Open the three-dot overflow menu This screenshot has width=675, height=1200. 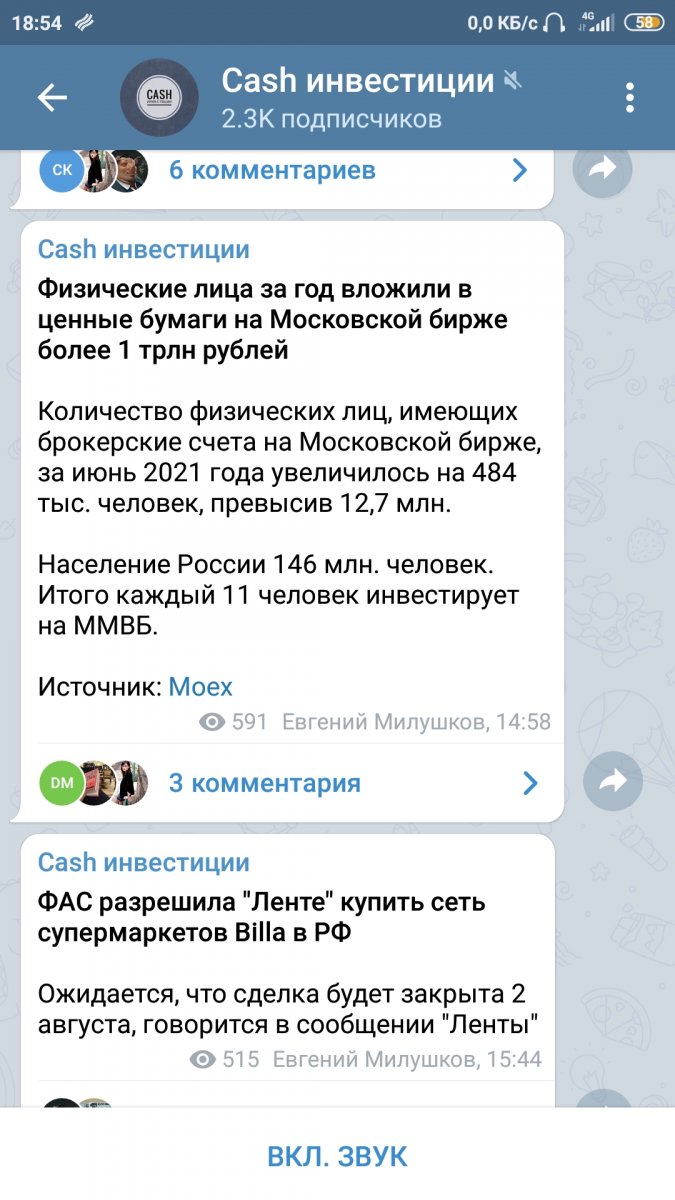tap(630, 97)
